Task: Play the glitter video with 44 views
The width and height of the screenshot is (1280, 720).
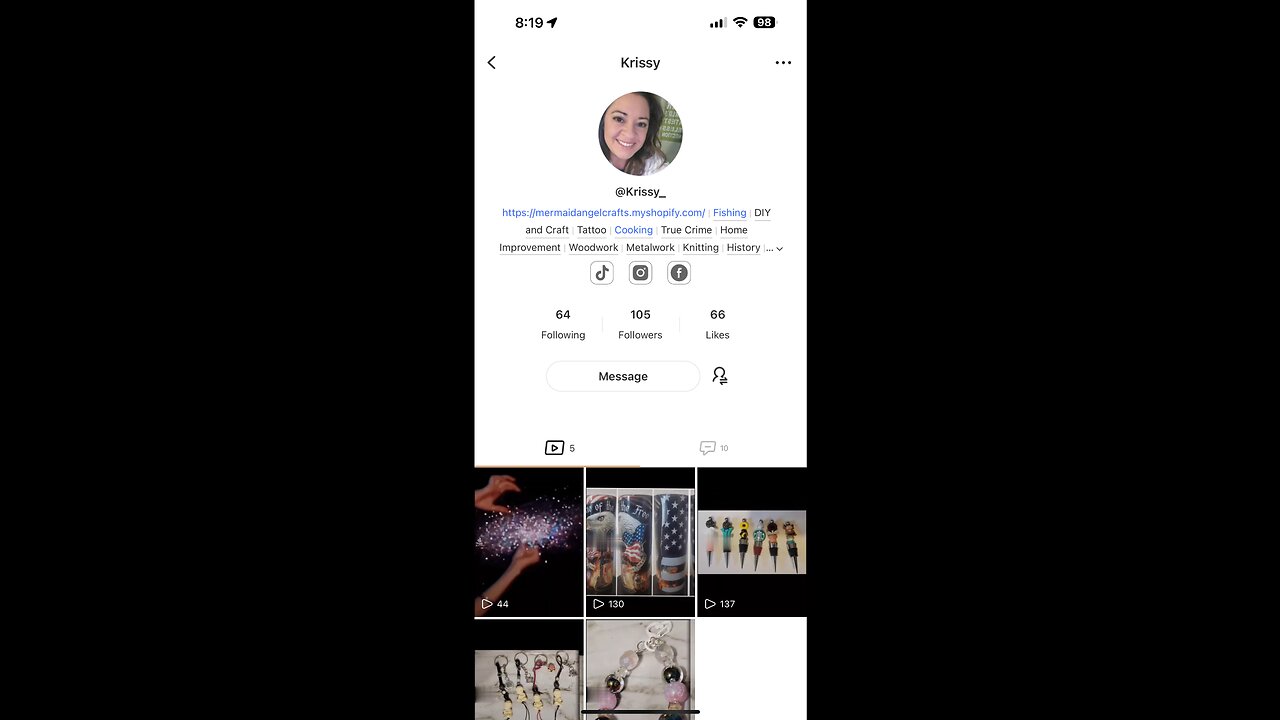Action: [529, 542]
